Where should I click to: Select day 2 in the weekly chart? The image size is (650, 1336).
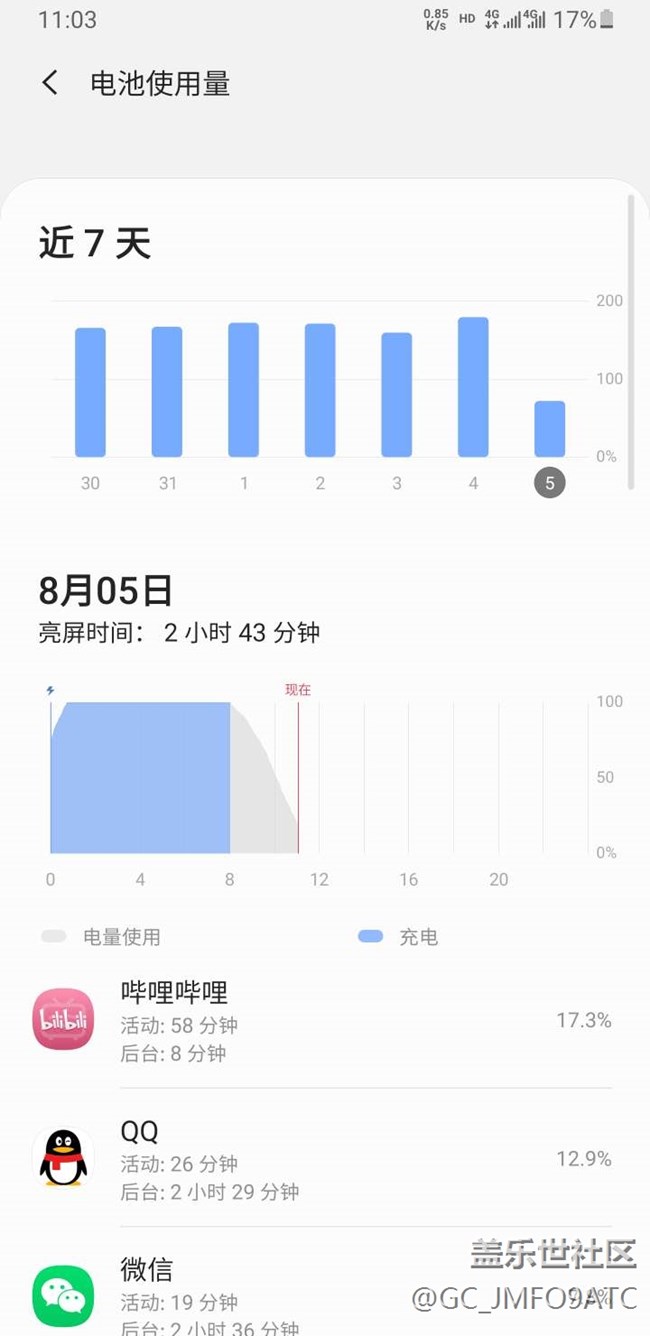[x=320, y=390]
